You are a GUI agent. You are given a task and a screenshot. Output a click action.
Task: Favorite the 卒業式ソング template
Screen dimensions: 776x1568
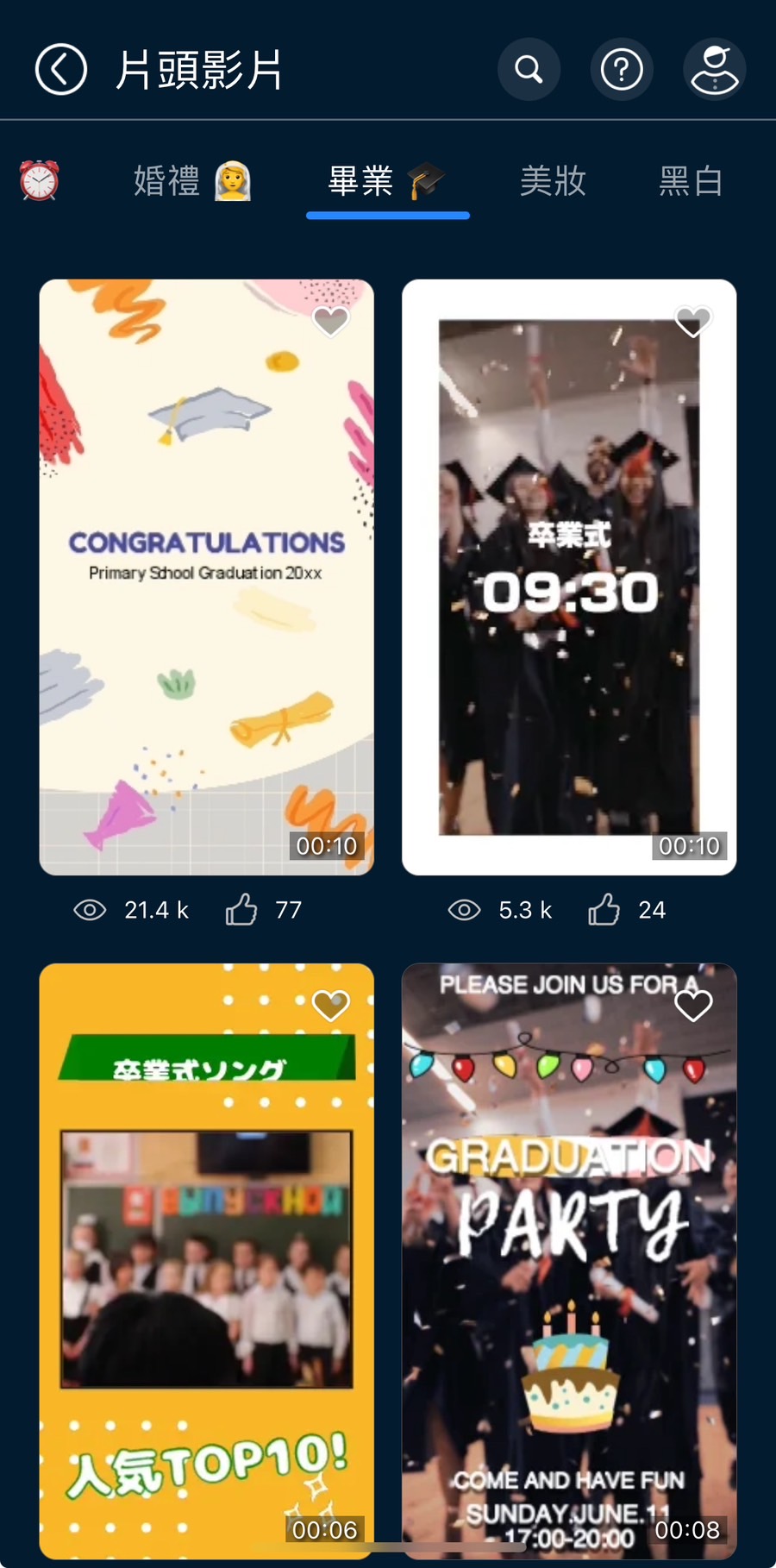pos(330,1005)
